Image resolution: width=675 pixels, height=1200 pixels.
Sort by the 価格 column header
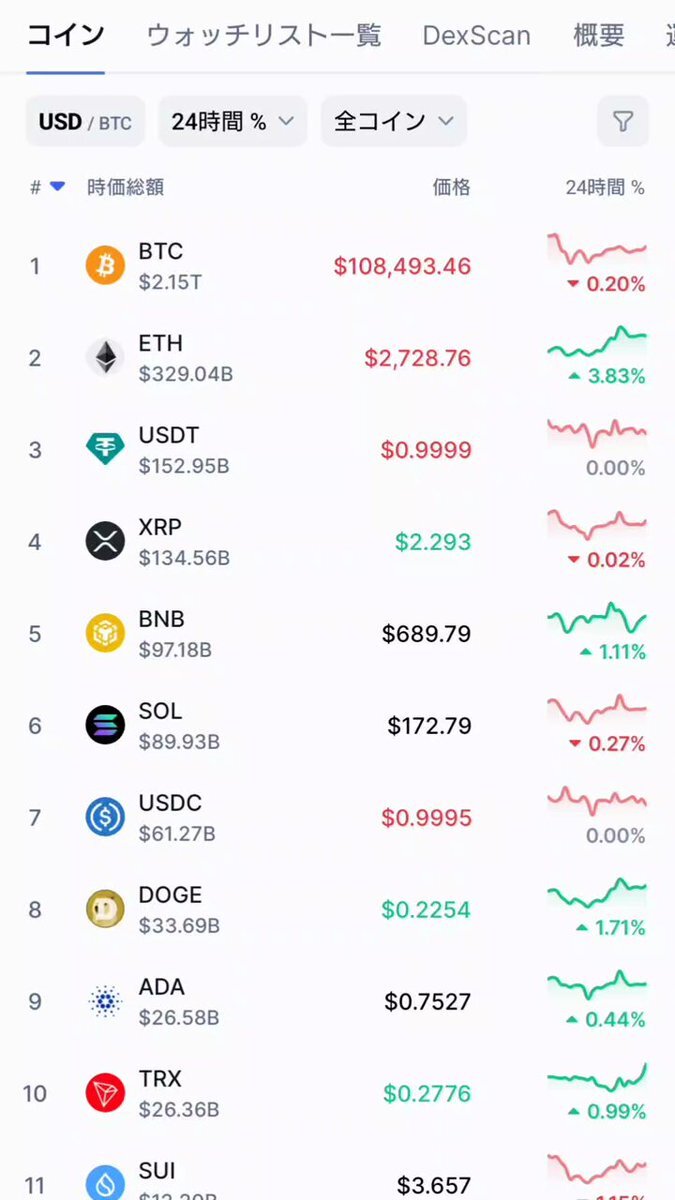(451, 187)
